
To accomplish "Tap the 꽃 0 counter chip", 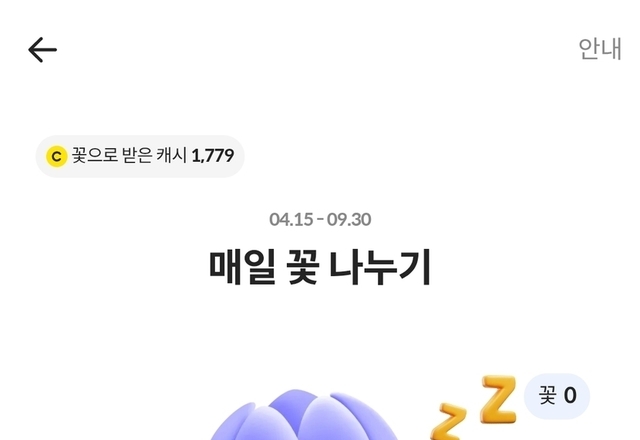I will point(557,395).
